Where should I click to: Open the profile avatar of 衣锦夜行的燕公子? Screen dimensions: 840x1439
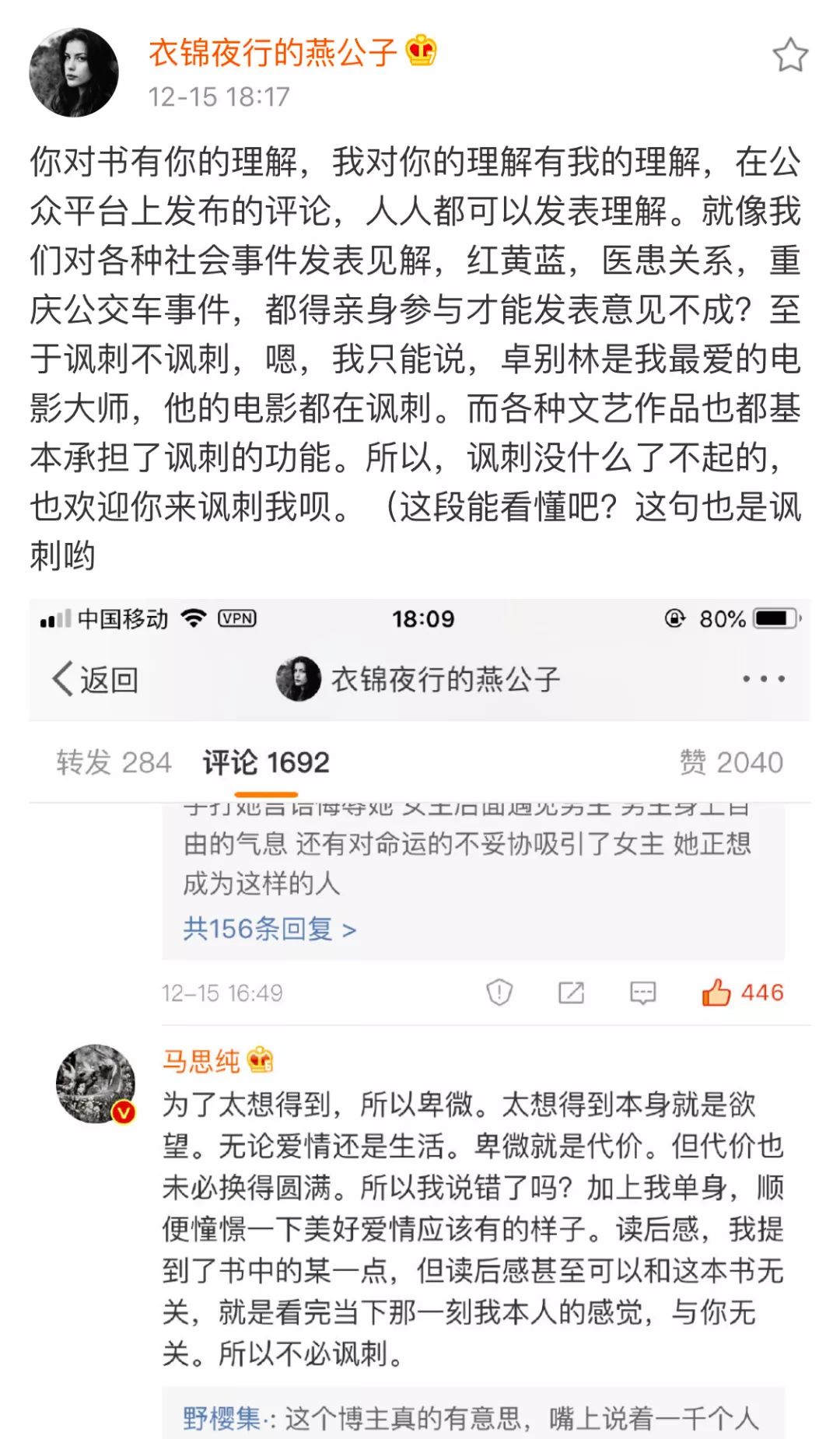pos(74,72)
